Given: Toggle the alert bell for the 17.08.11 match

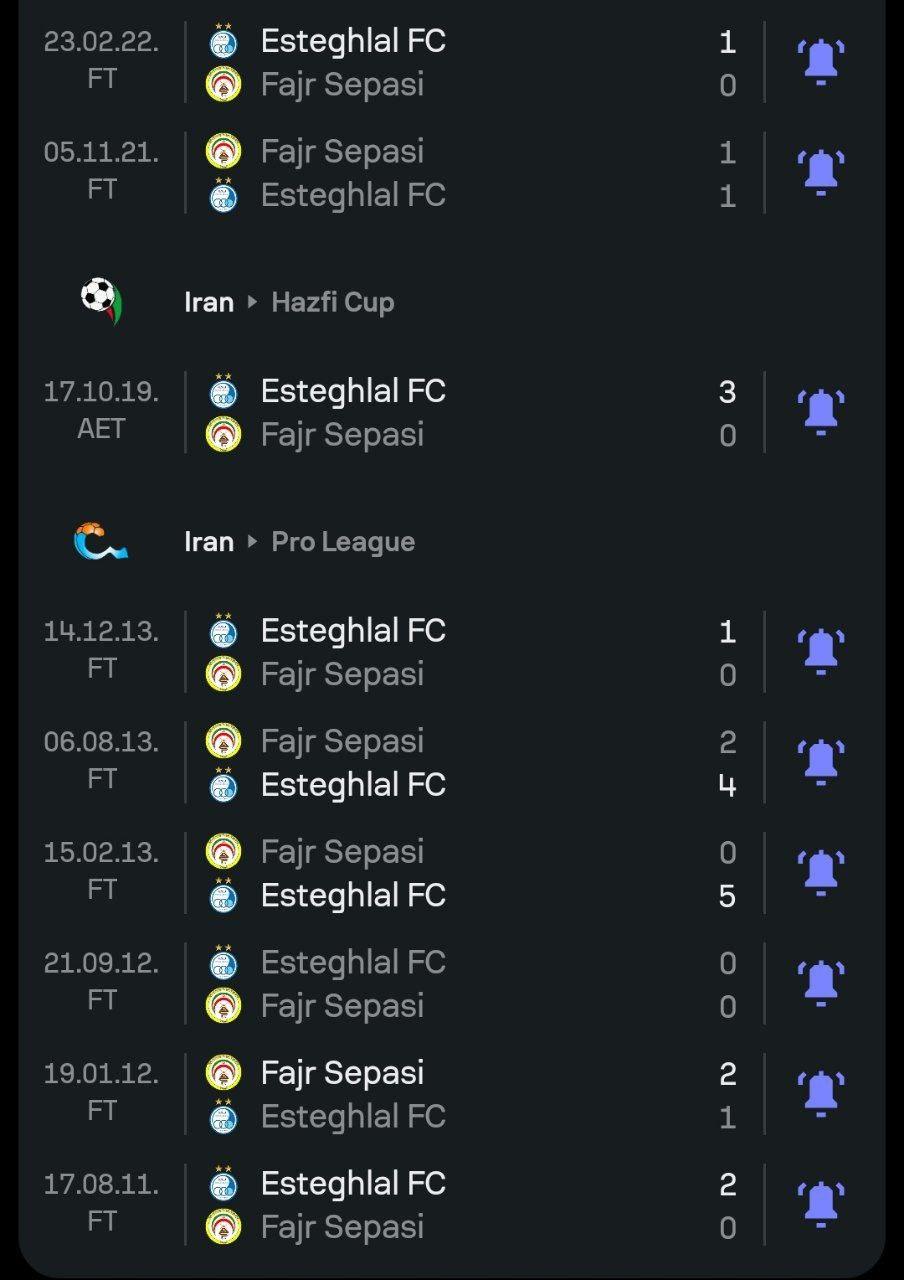Looking at the screenshot, I should (821, 1205).
